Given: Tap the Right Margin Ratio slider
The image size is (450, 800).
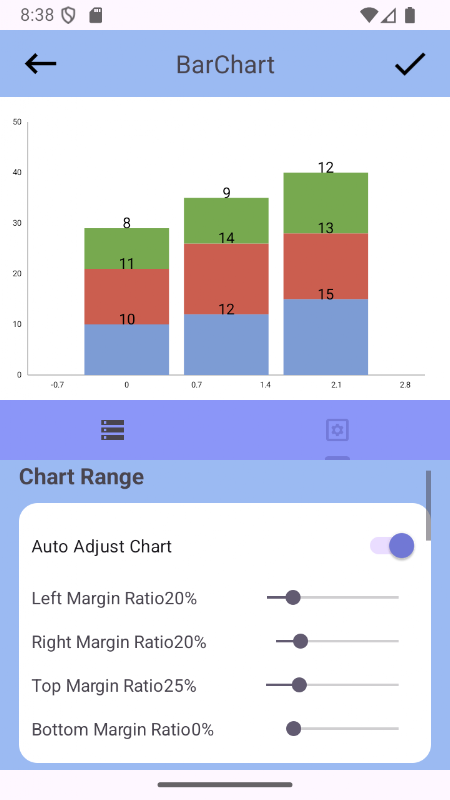Looking at the screenshot, I should pos(337,641).
